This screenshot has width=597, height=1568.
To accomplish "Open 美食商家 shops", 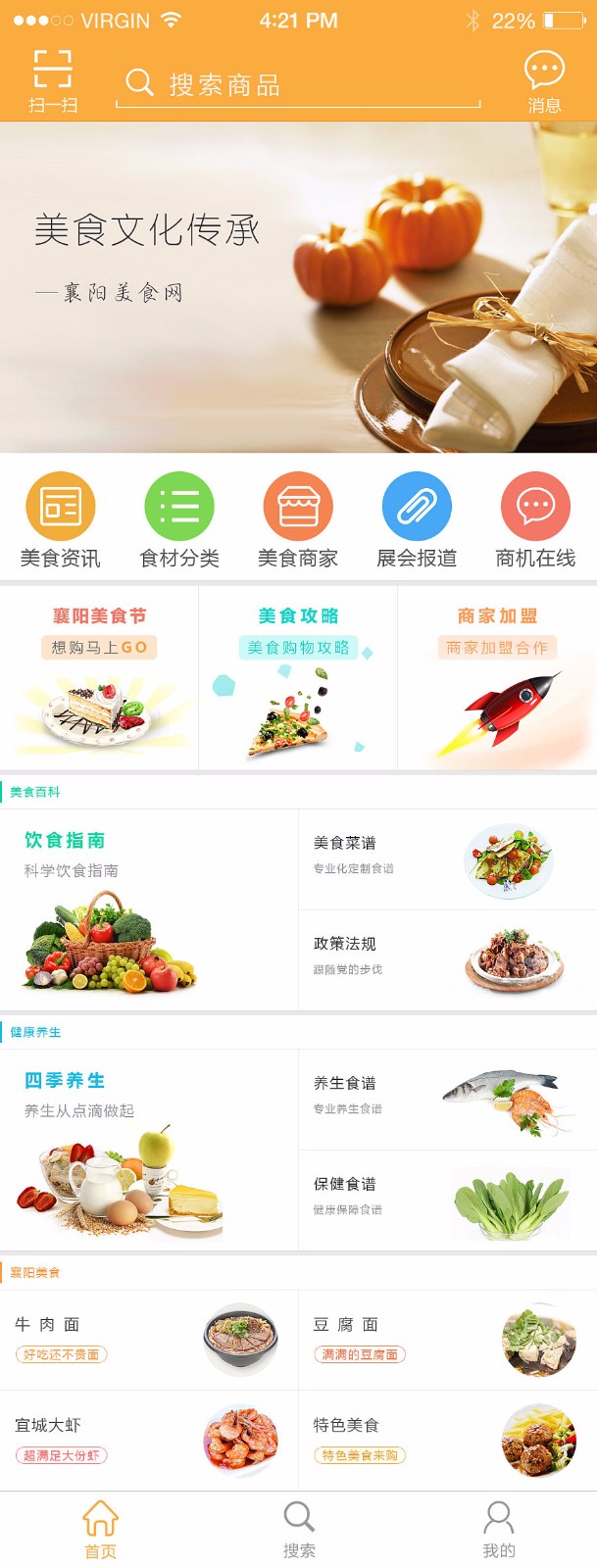I will coord(298,519).
